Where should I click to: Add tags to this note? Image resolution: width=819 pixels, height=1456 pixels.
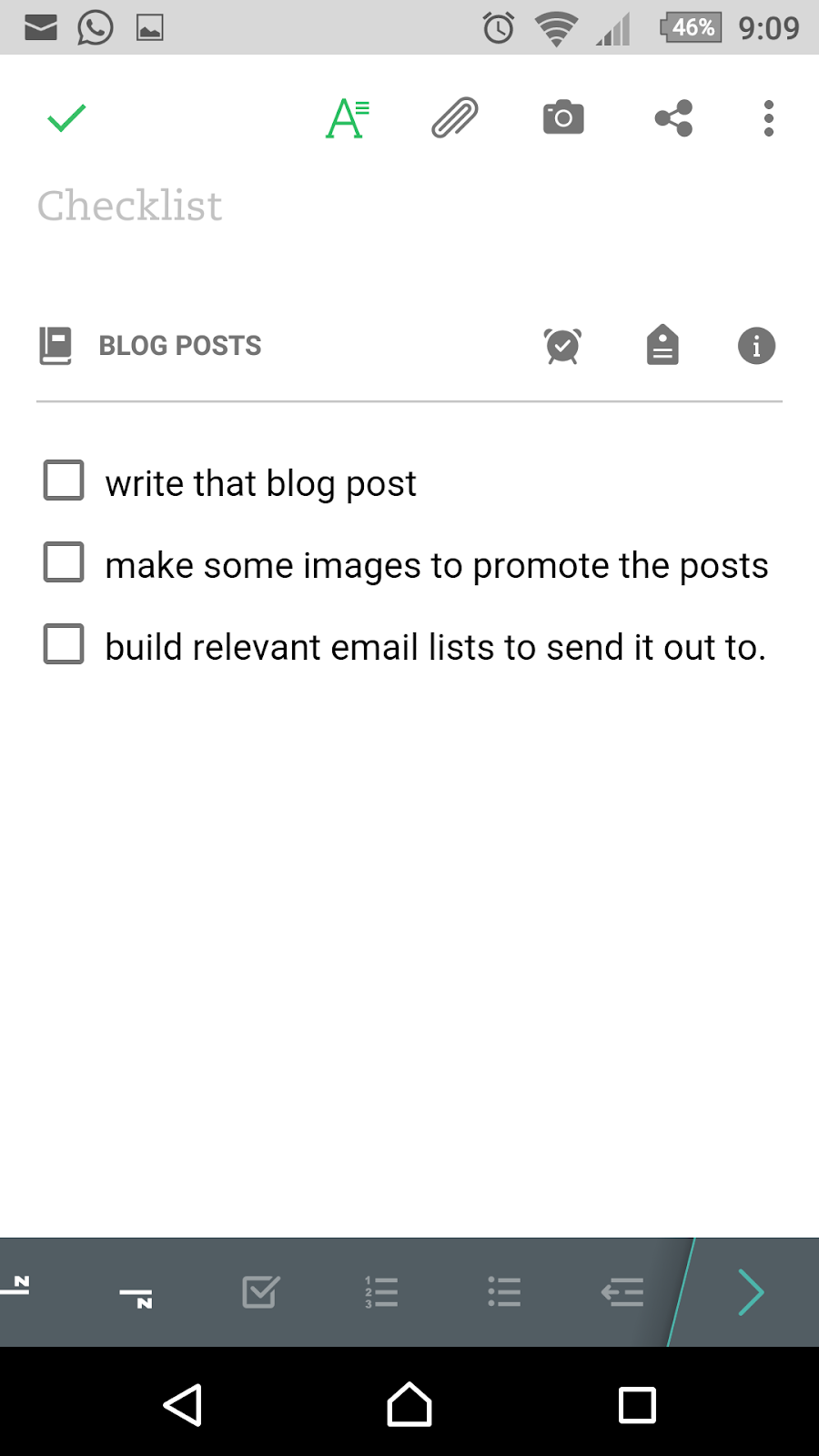click(x=662, y=346)
